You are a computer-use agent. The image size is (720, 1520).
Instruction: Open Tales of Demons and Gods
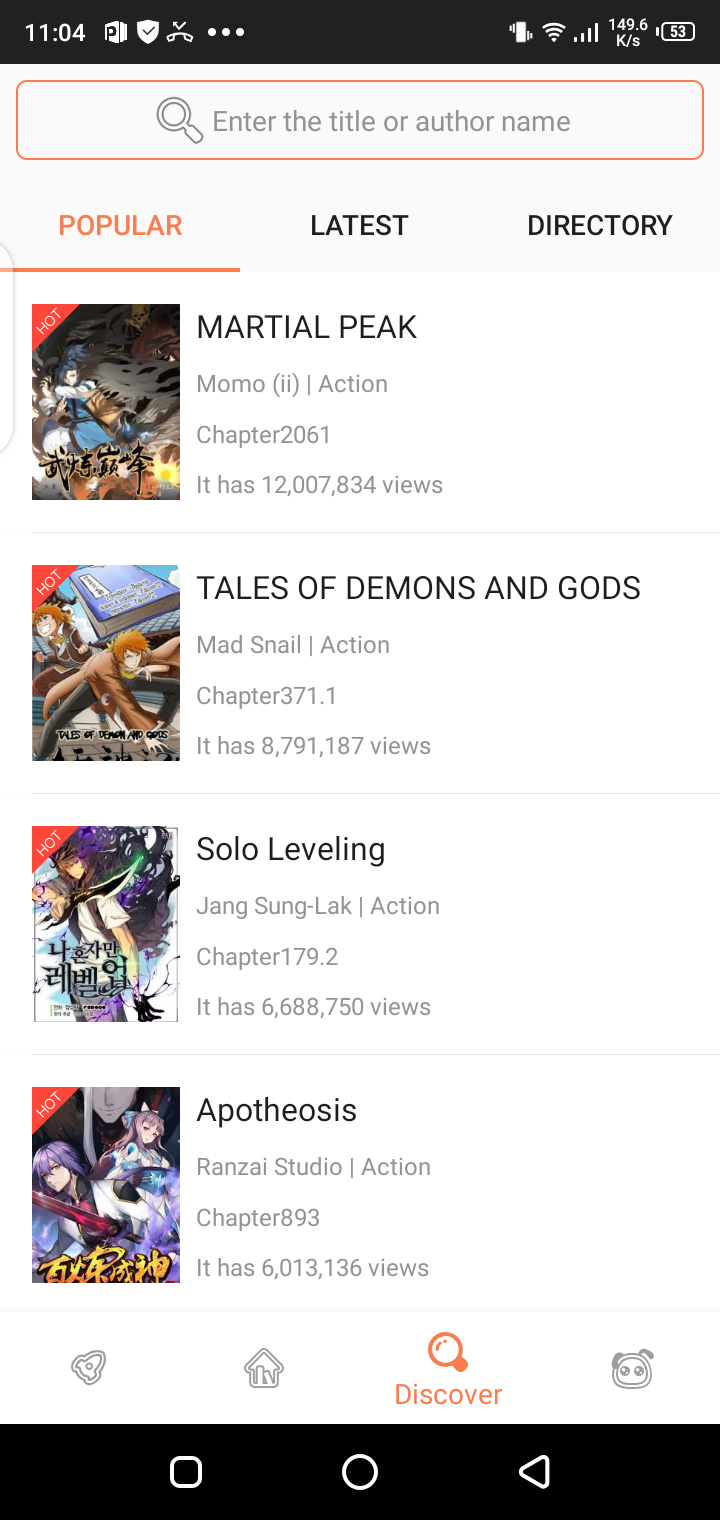418,589
